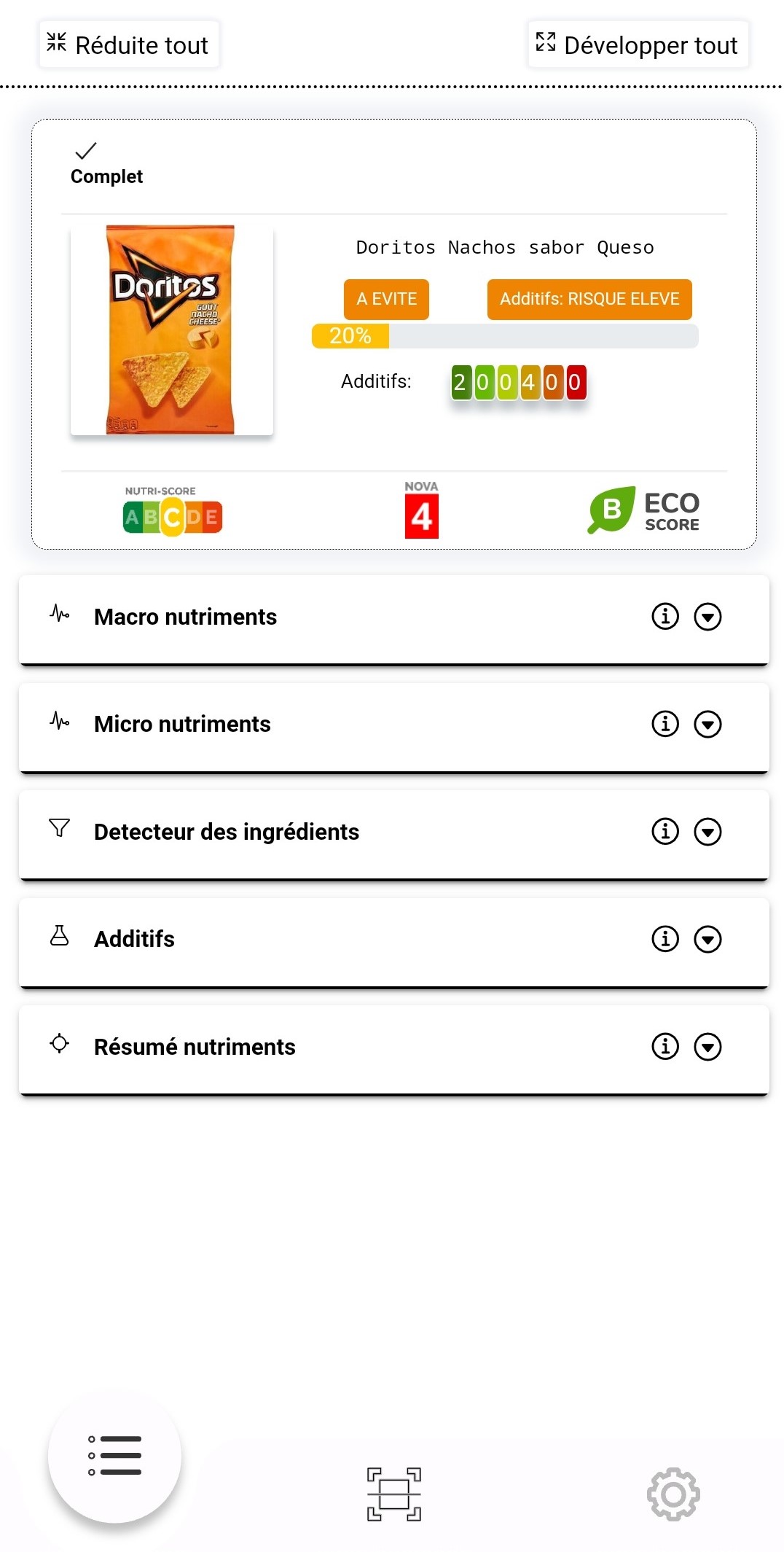Show info for Macro nutriments

tap(665, 617)
